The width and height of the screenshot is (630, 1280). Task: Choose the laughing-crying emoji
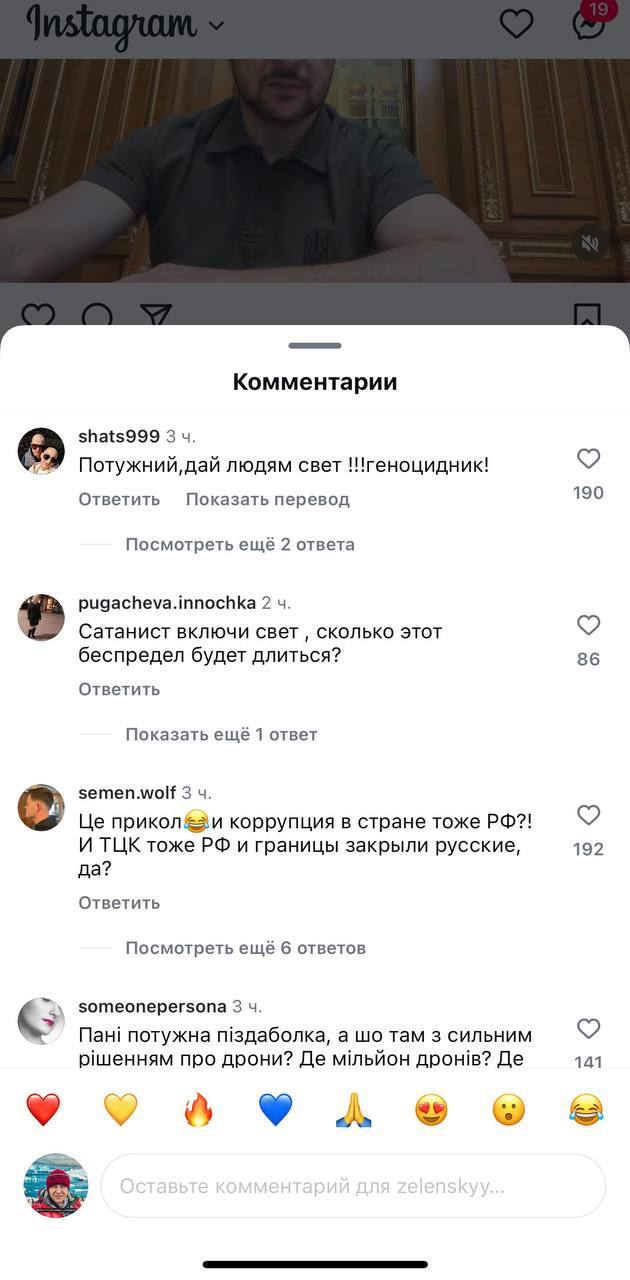(x=586, y=1109)
